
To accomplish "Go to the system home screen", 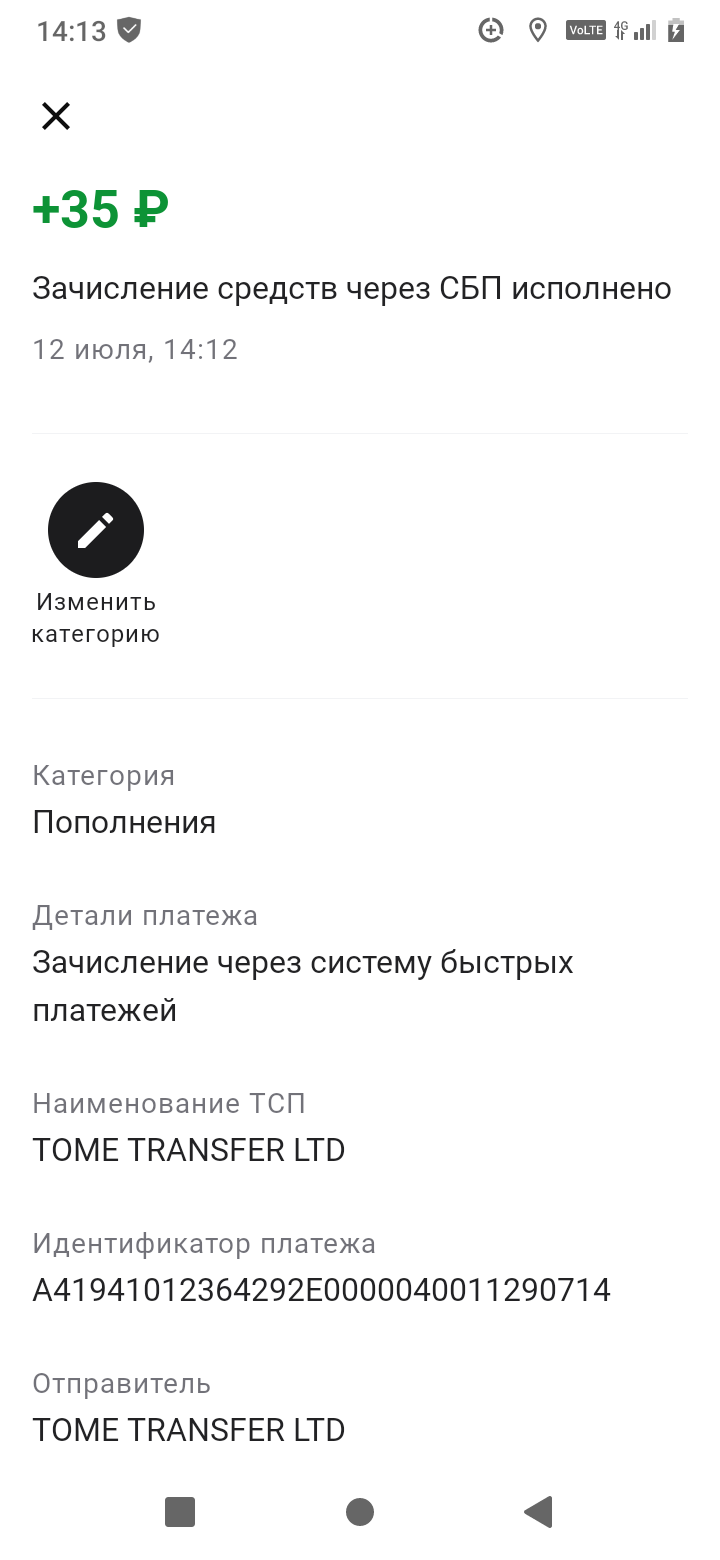I will (x=360, y=1511).
